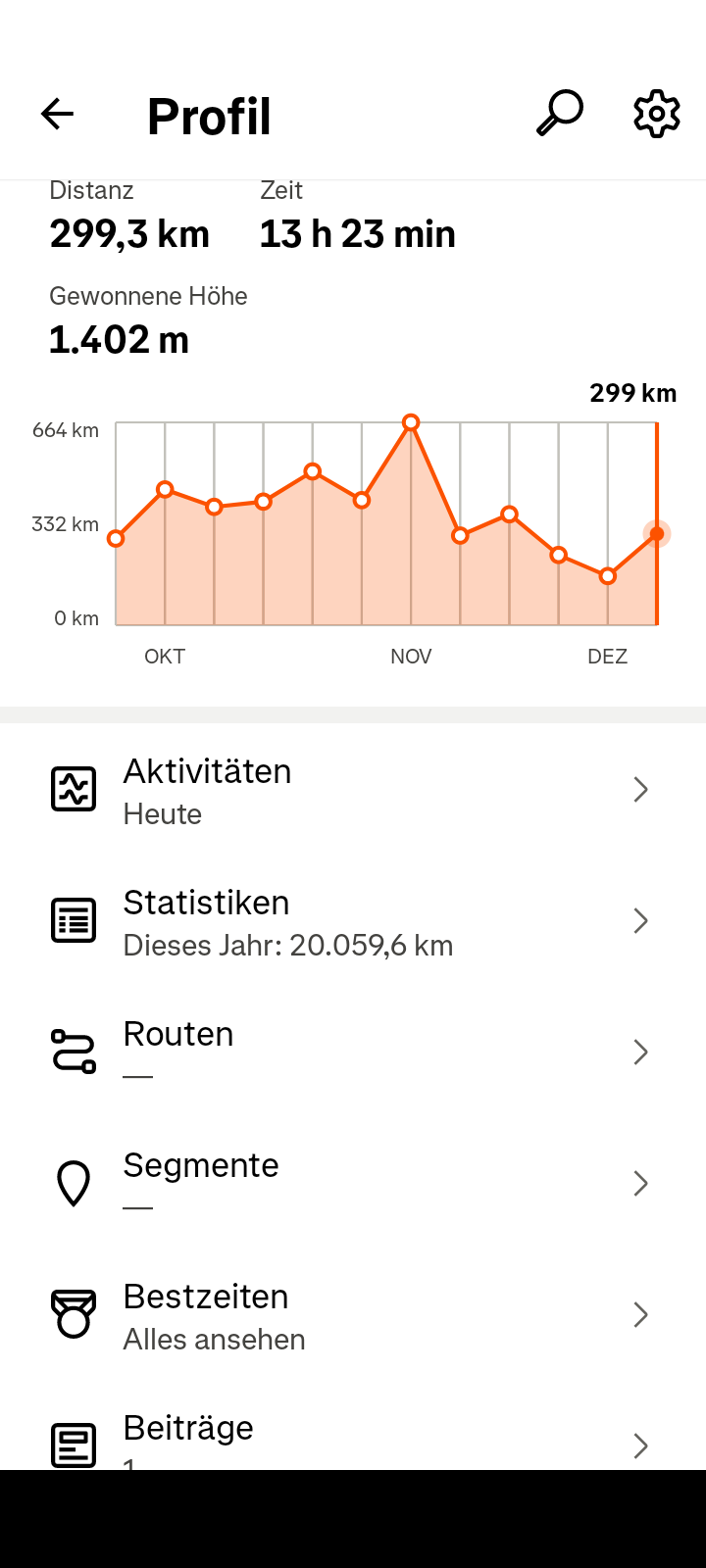Open the search magnifier icon
Screen dimensions: 706x1568
click(x=560, y=114)
